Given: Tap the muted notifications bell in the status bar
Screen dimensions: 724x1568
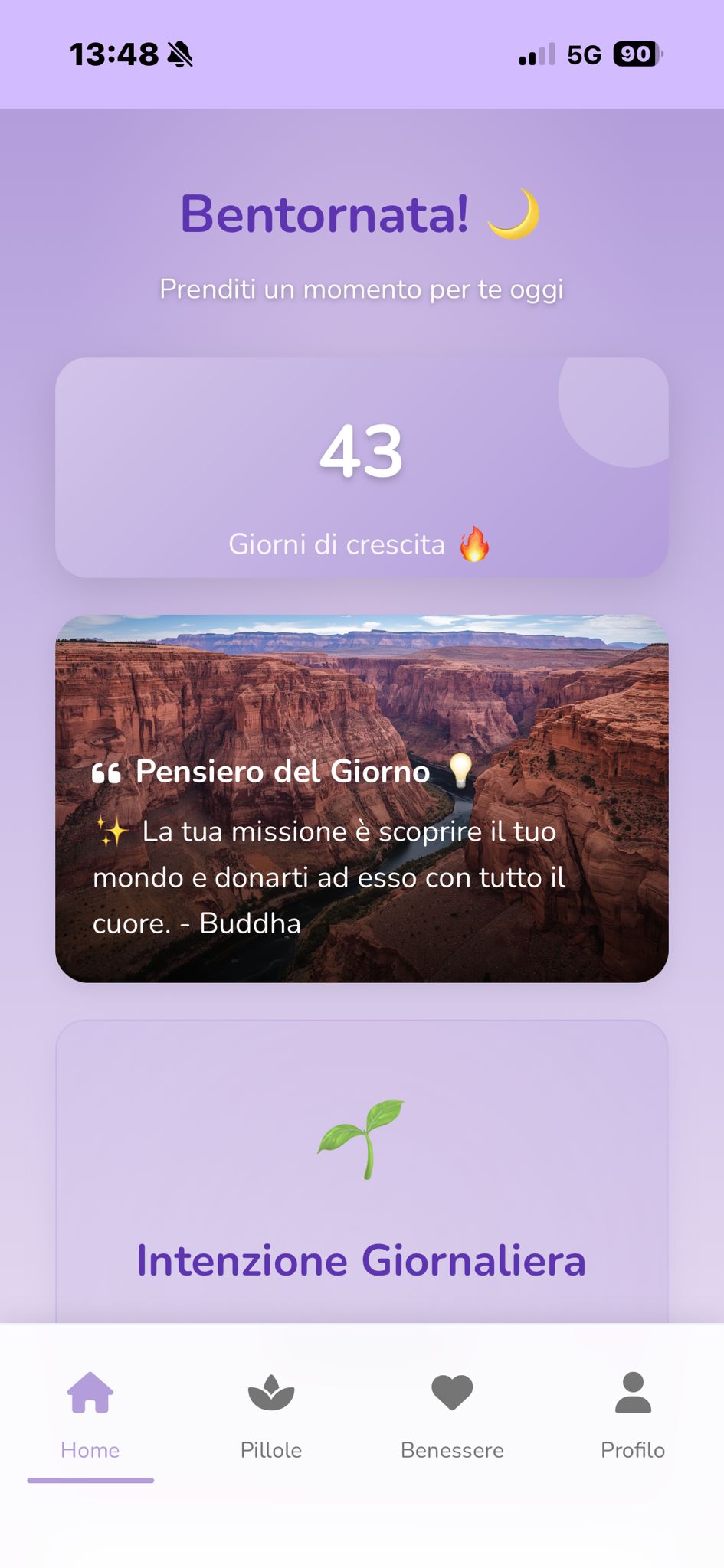Looking at the screenshot, I should tap(180, 54).
